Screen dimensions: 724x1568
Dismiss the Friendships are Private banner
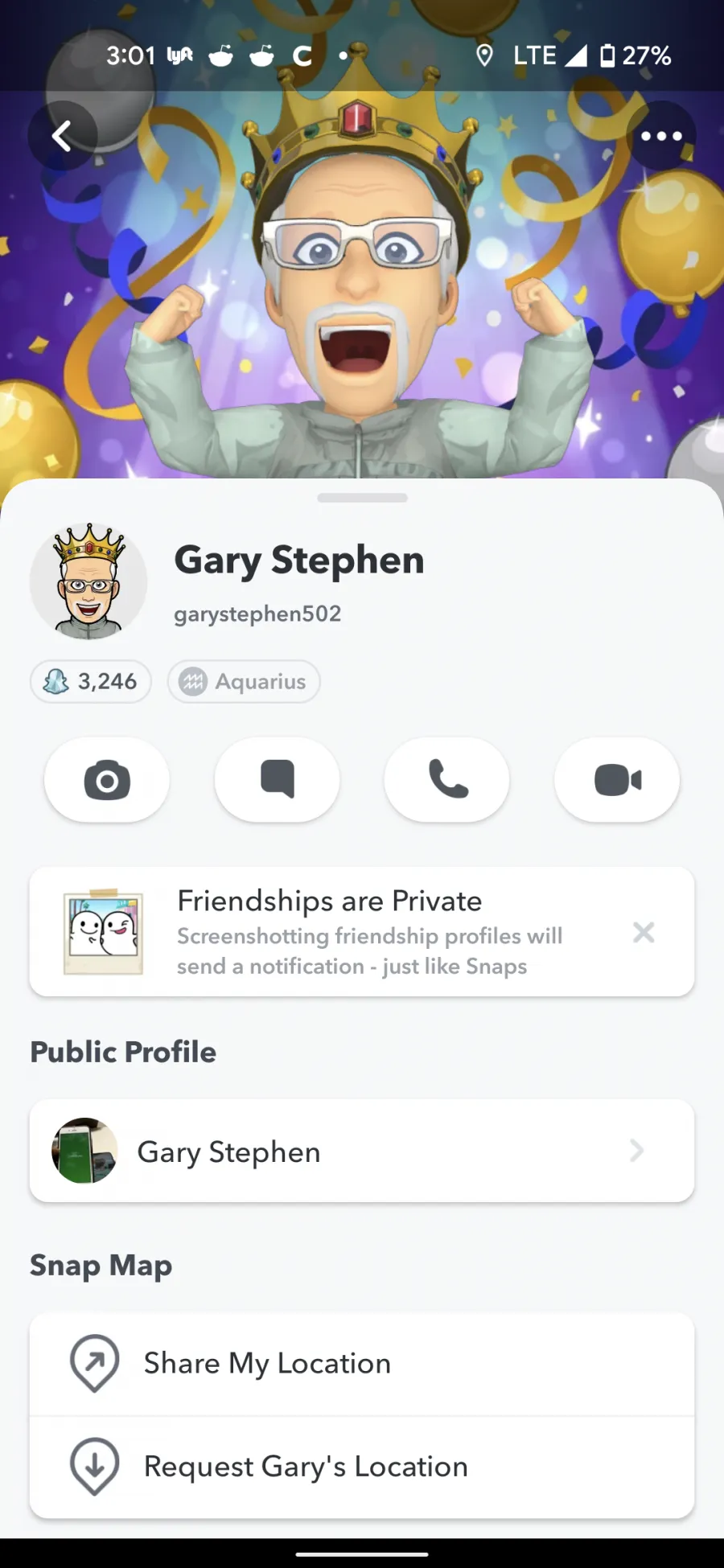click(x=644, y=933)
